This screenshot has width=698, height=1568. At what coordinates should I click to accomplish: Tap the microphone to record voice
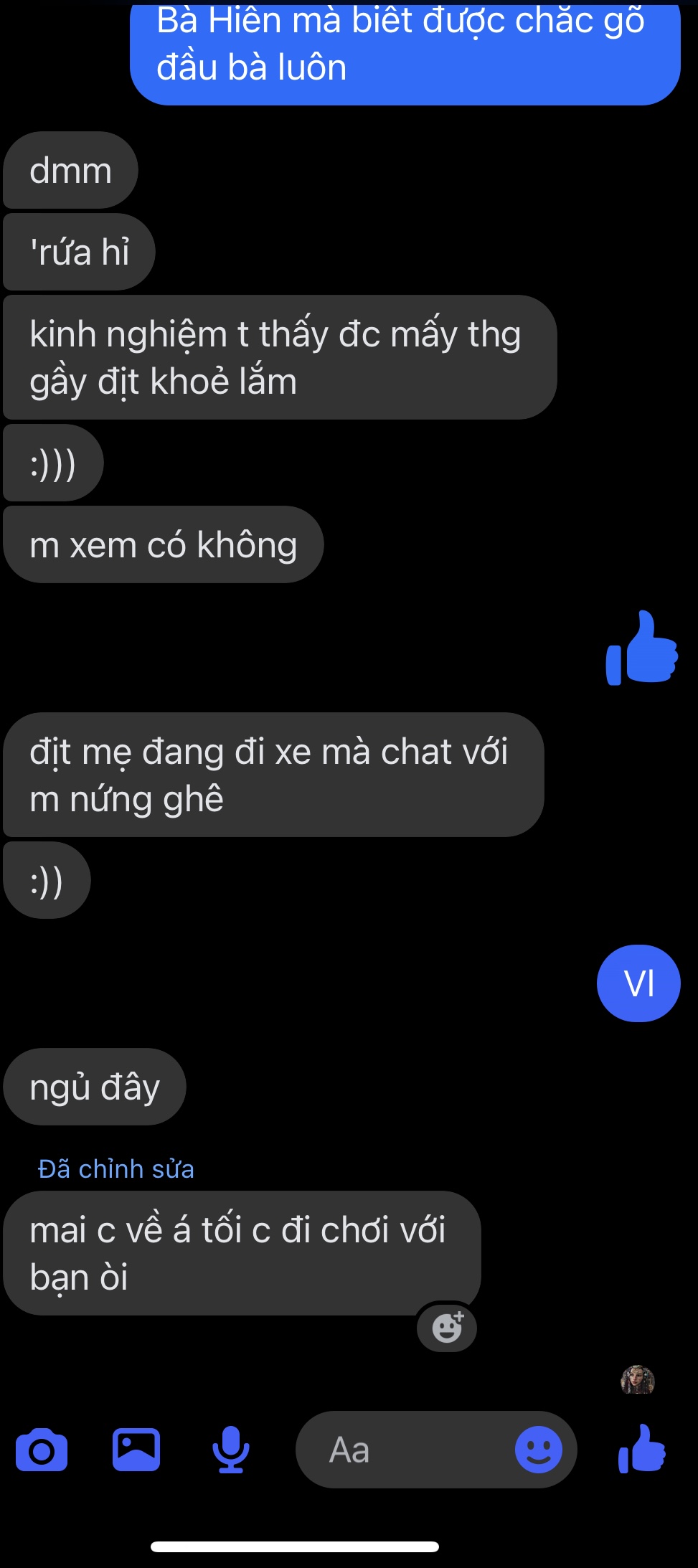tap(231, 1450)
